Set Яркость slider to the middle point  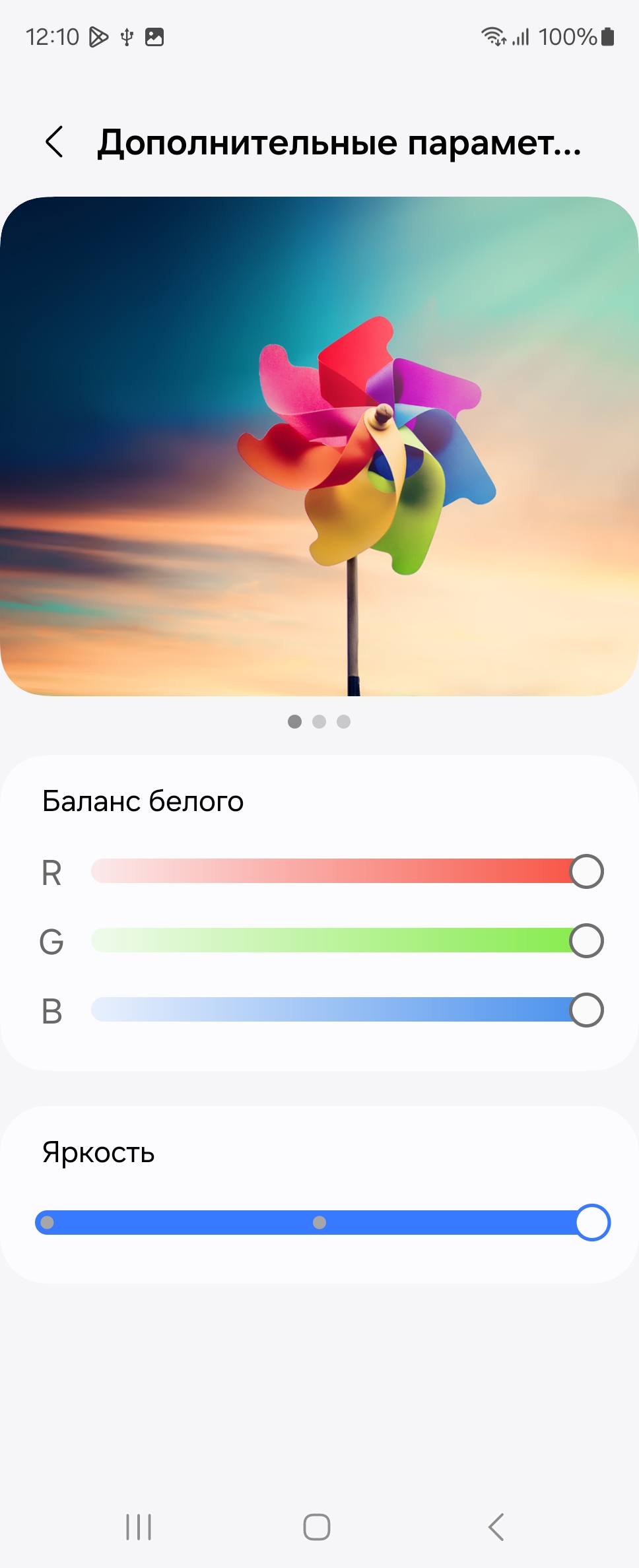click(x=319, y=1222)
